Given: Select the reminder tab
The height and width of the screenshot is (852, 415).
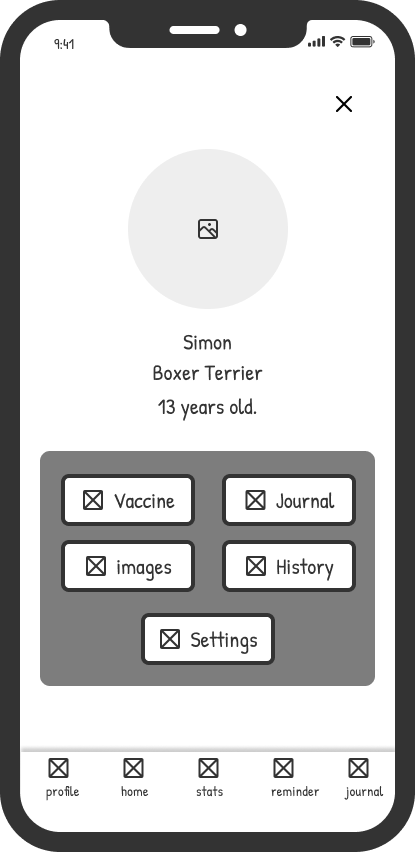Looking at the screenshot, I should pyautogui.click(x=294, y=778).
